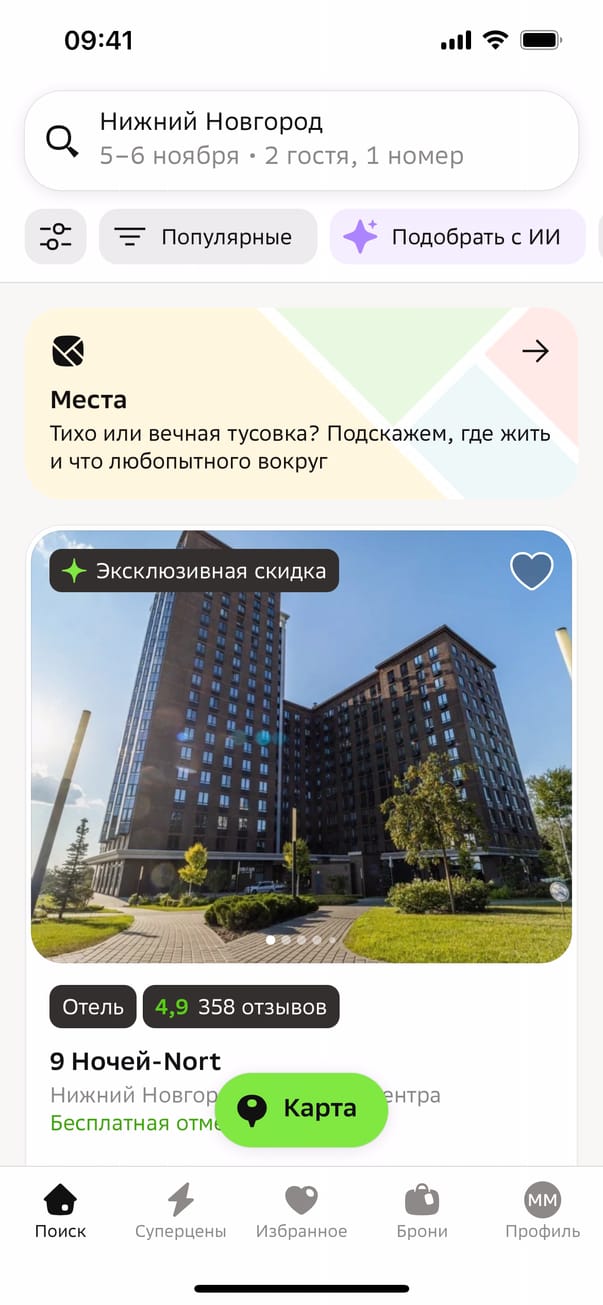Image resolution: width=603 pixels, height=1305 pixels.
Task: Open the Нижний Новгород search field
Action: 300,141
